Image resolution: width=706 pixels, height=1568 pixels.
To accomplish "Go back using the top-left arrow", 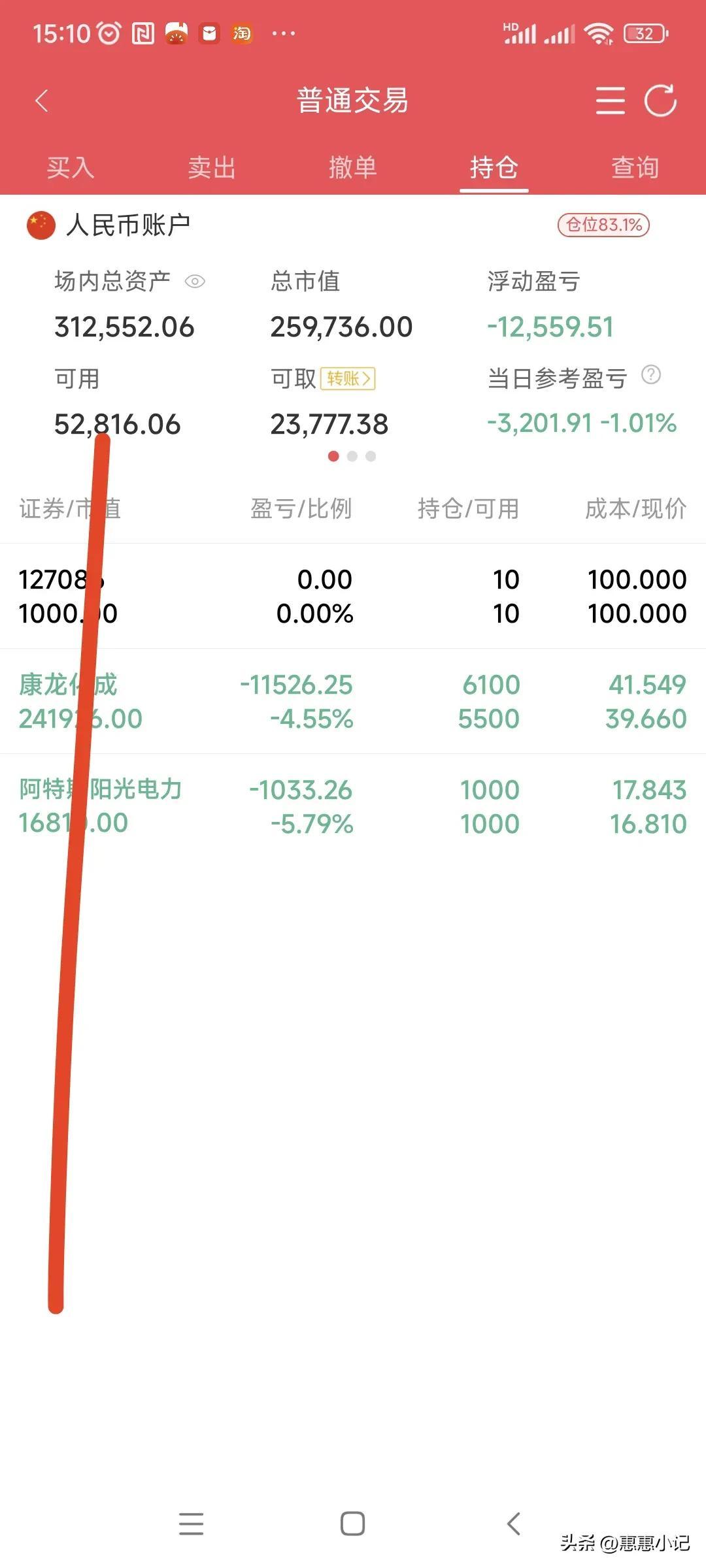I will click(42, 101).
